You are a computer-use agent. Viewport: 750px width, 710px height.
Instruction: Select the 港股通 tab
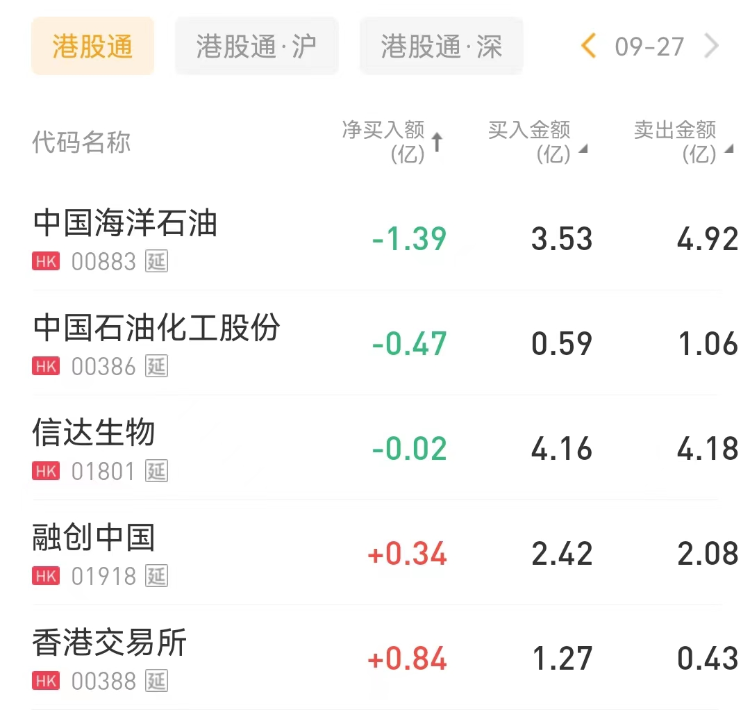pyautogui.click(x=93, y=46)
